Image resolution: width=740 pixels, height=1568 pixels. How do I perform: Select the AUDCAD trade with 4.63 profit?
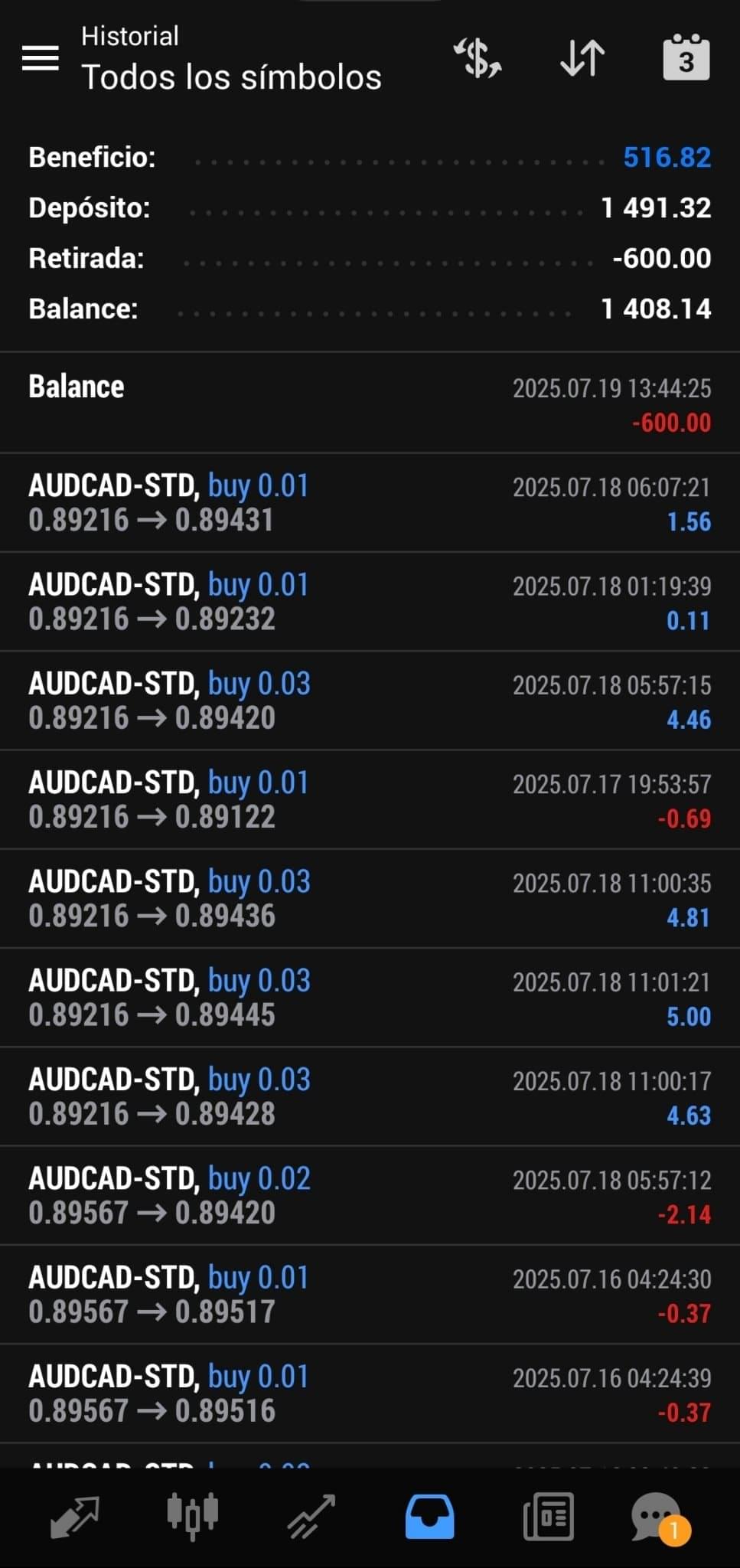tap(370, 1096)
